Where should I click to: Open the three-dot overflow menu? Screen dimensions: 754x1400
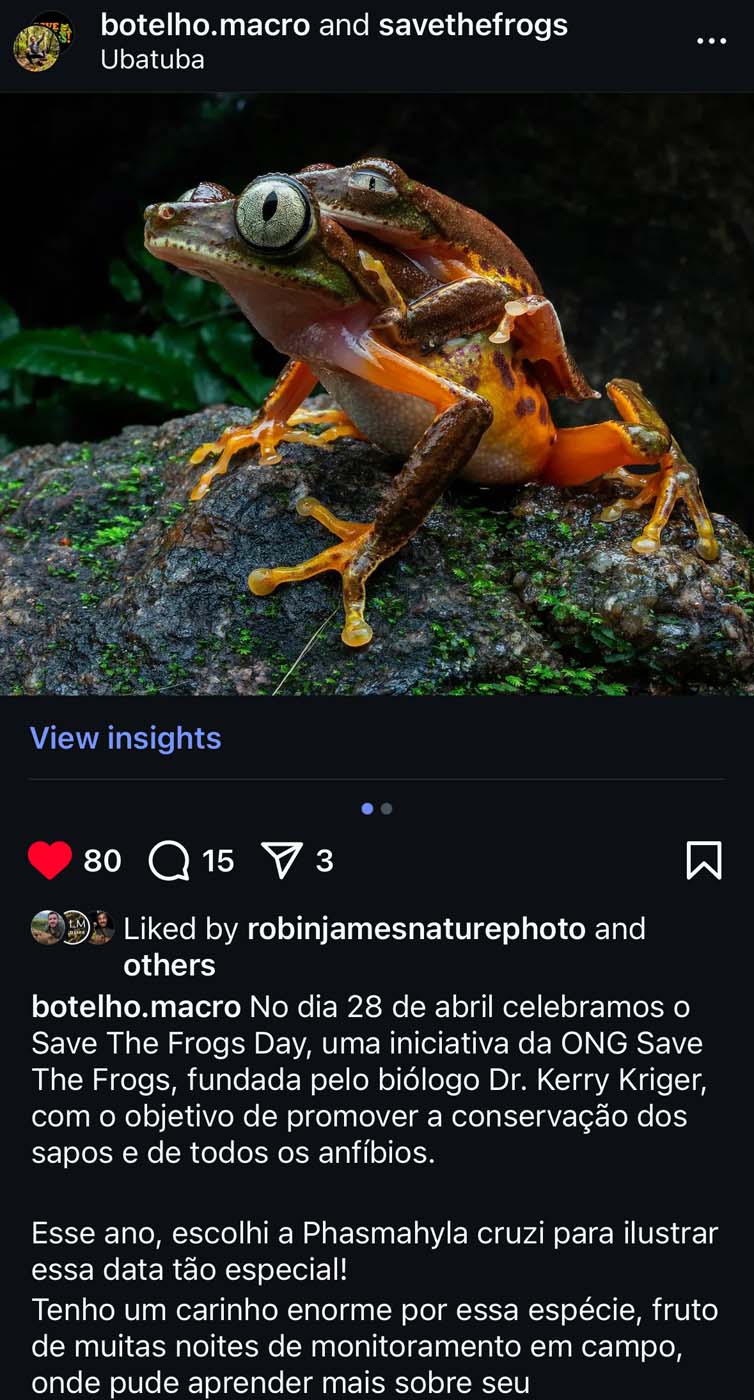tap(711, 41)
